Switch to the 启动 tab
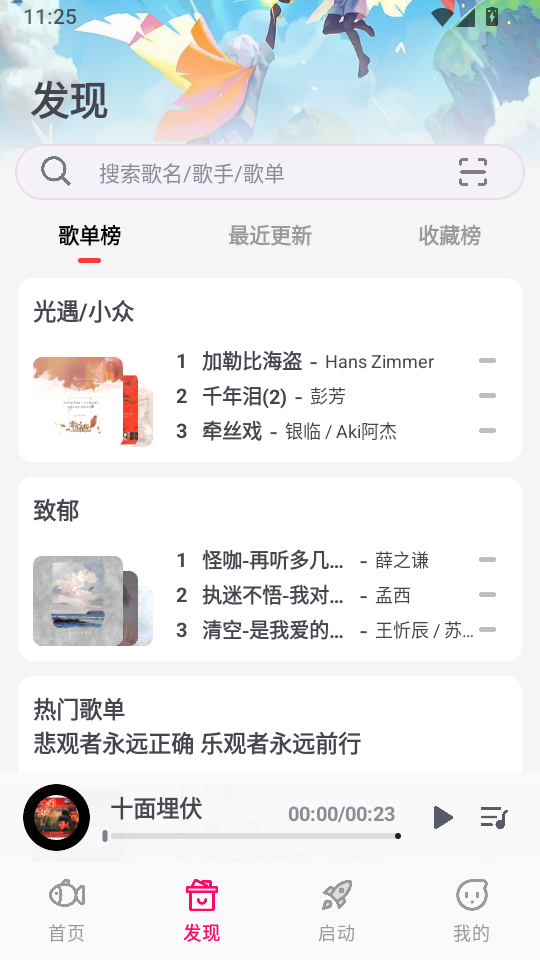This screenshot has width=540, height=960. 337,911
